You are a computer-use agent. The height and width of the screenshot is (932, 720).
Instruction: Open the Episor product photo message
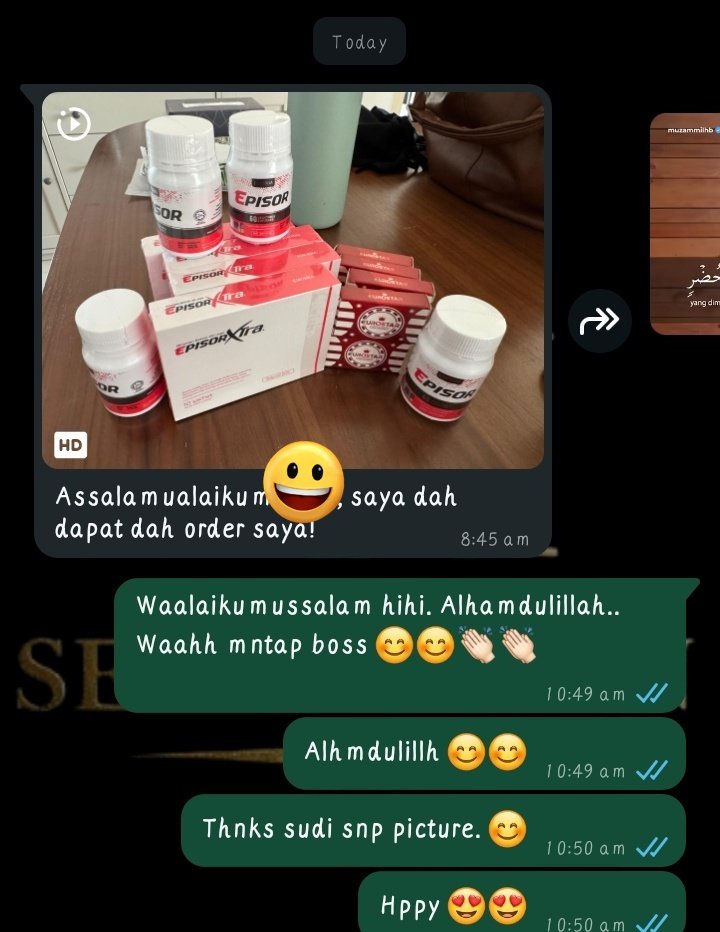pos(293,280)
